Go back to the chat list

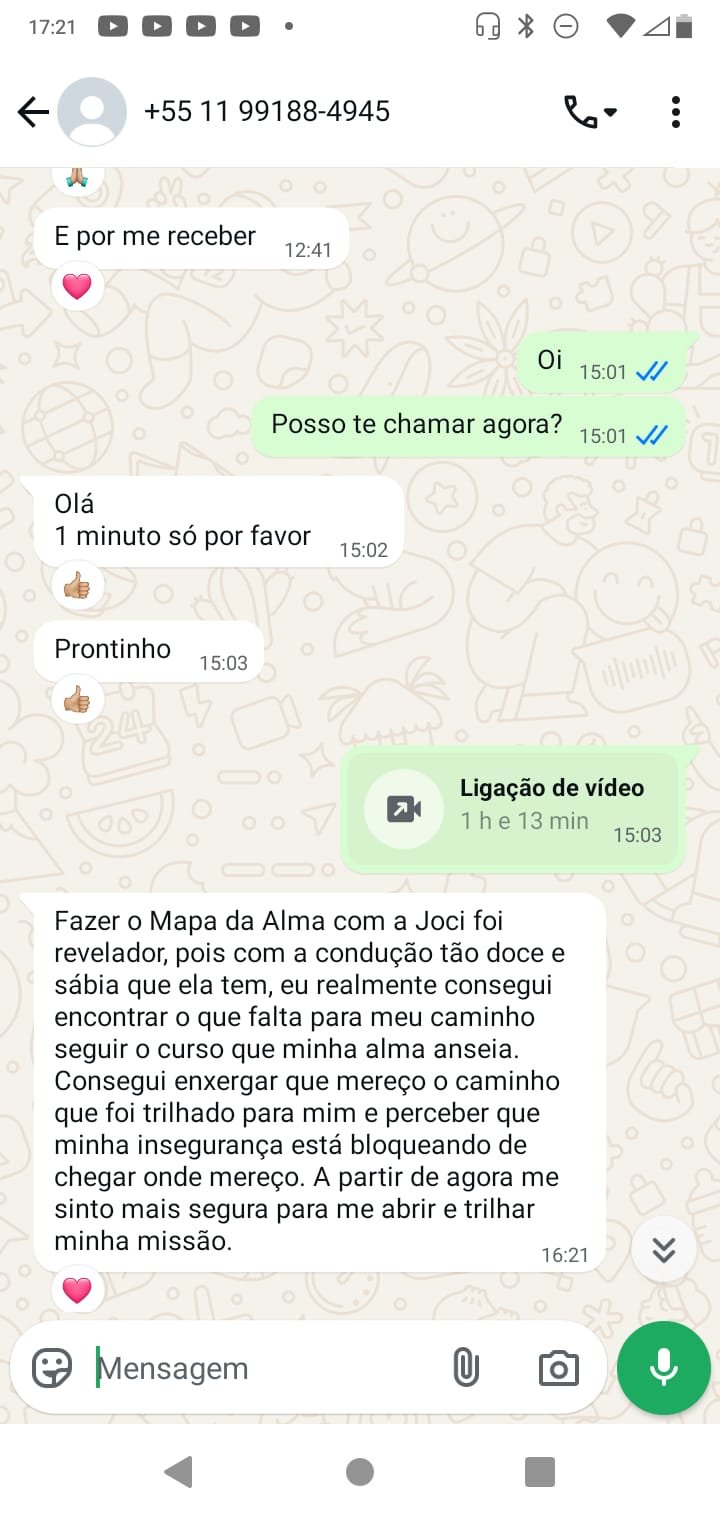[x=33, y=112]
